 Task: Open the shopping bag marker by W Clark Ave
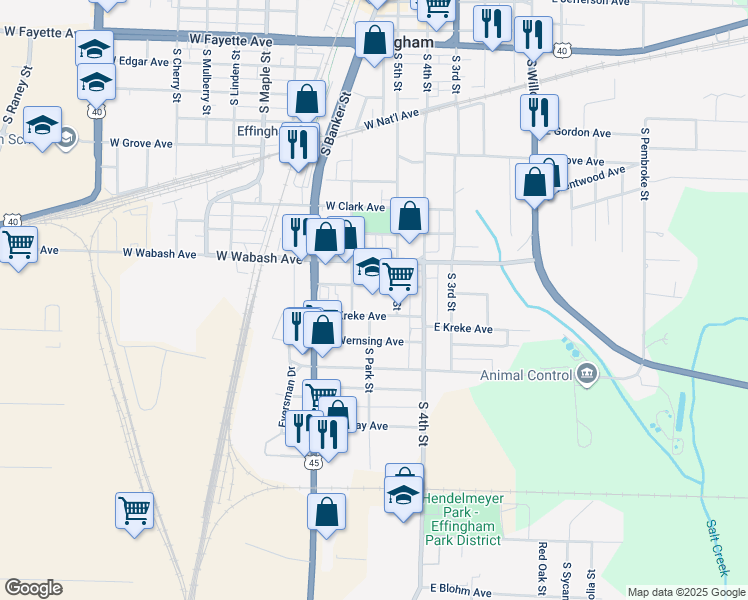coord(409,219)
